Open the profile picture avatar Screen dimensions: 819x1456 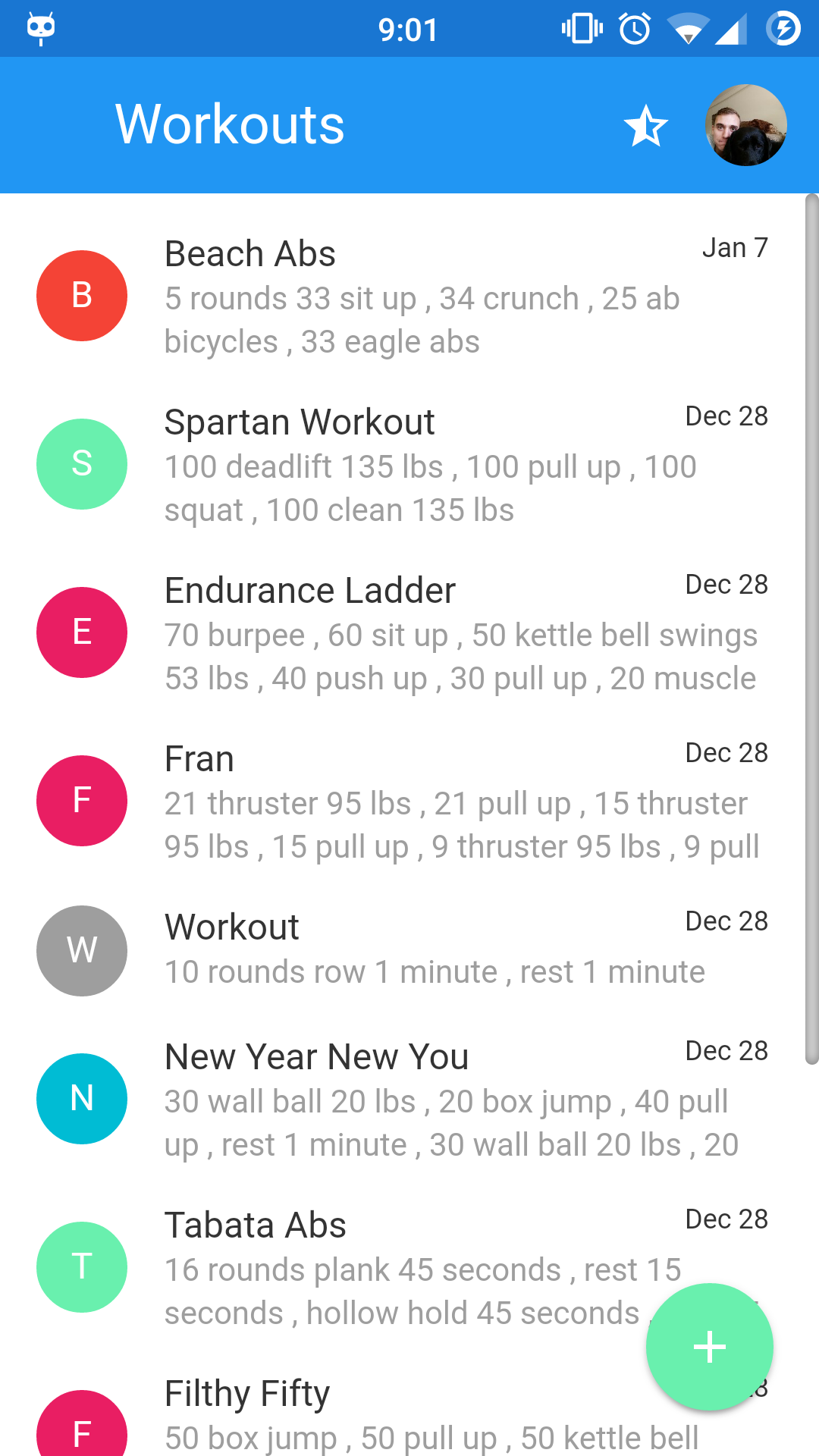(745, 126)
